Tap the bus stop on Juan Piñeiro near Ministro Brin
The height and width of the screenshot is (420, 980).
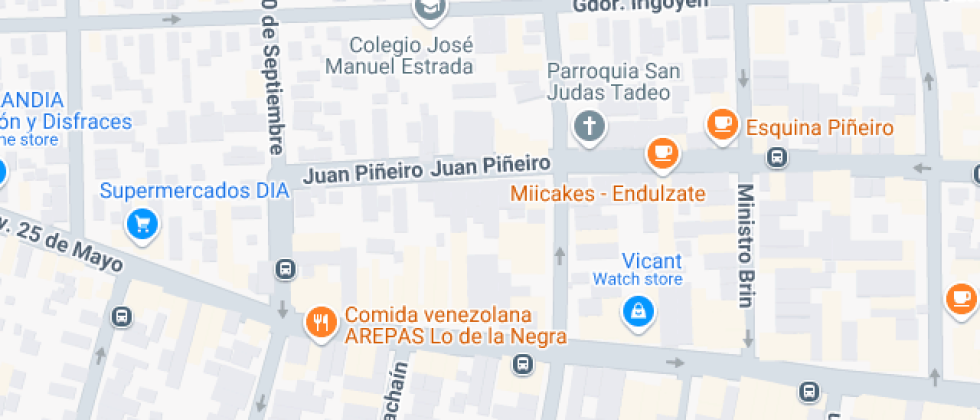pyautogui.click(x=776, y=157)
